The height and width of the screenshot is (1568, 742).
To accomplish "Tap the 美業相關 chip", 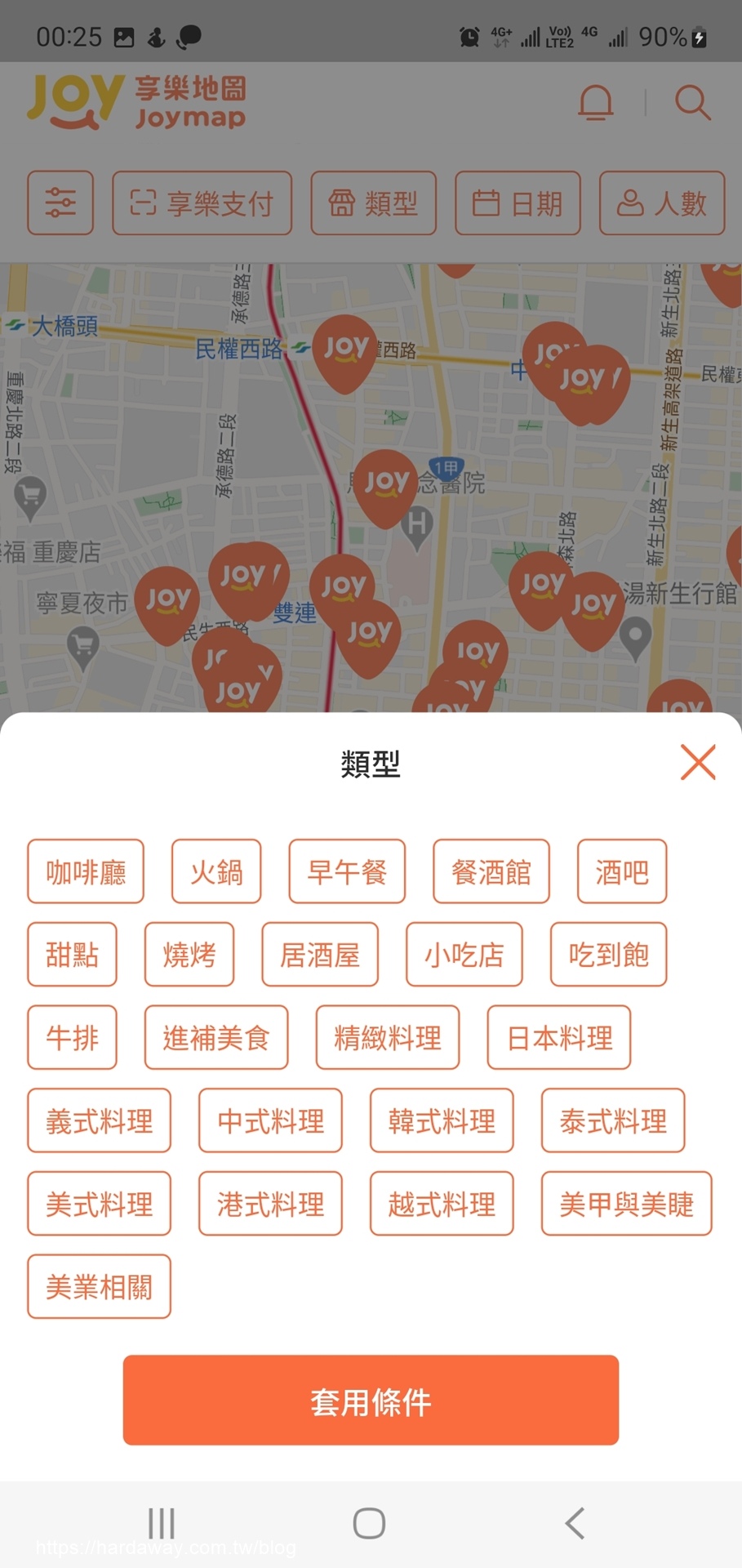I will pos(99,1286).
